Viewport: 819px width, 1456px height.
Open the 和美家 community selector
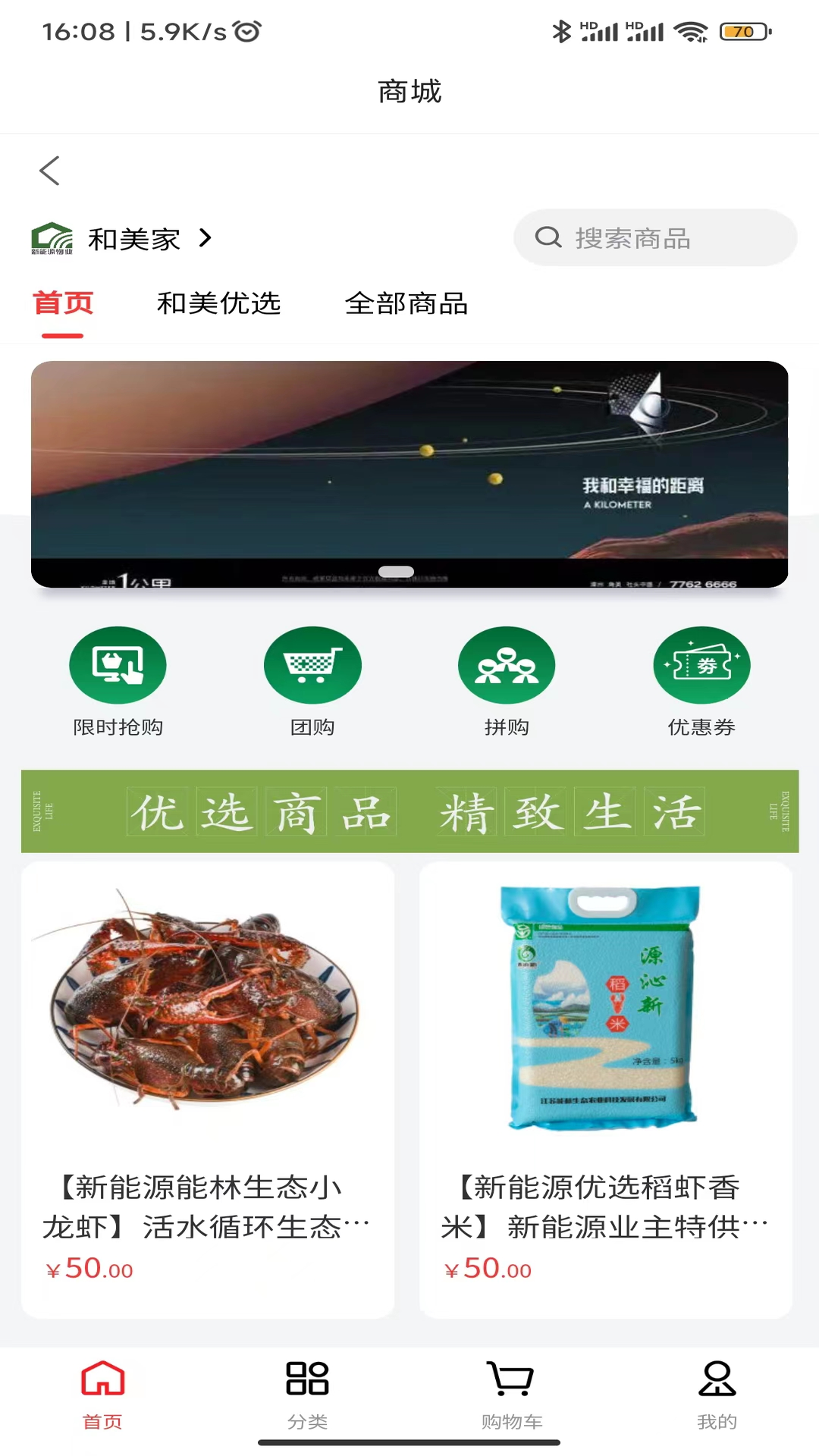point(122,239)
